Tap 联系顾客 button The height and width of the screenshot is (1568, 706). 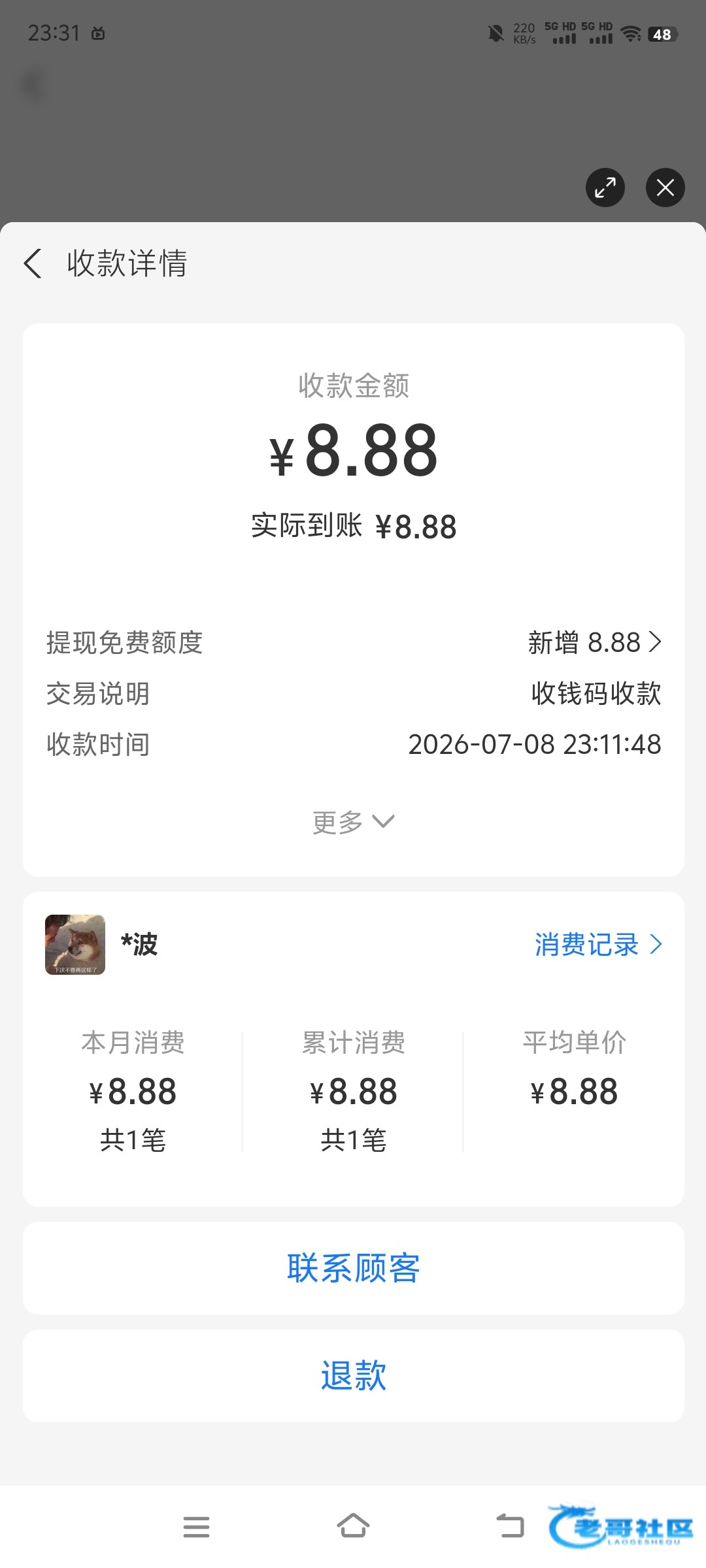[354, 1268]
